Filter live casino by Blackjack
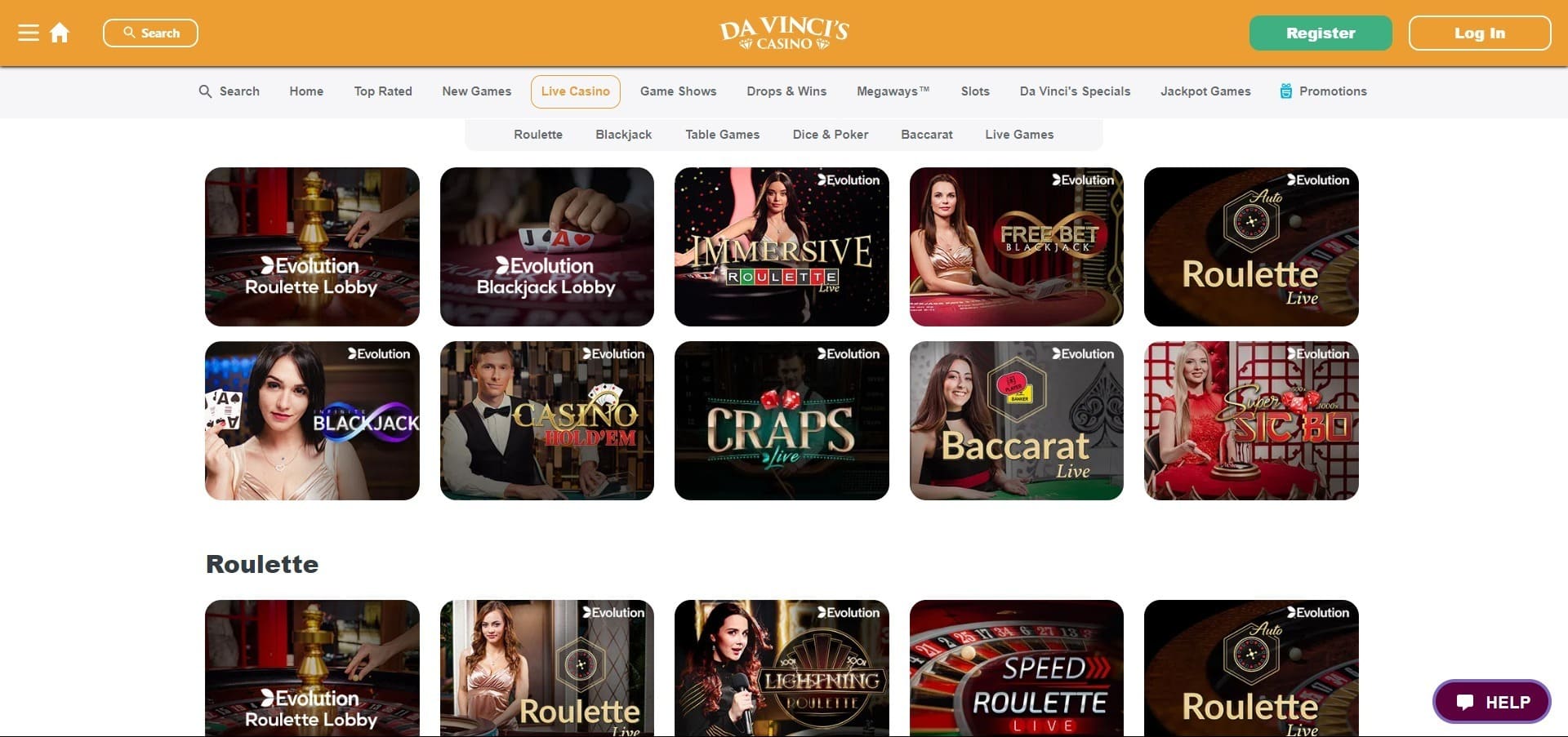This screenshot has width=1568, height=737. (x=623, y=135)
